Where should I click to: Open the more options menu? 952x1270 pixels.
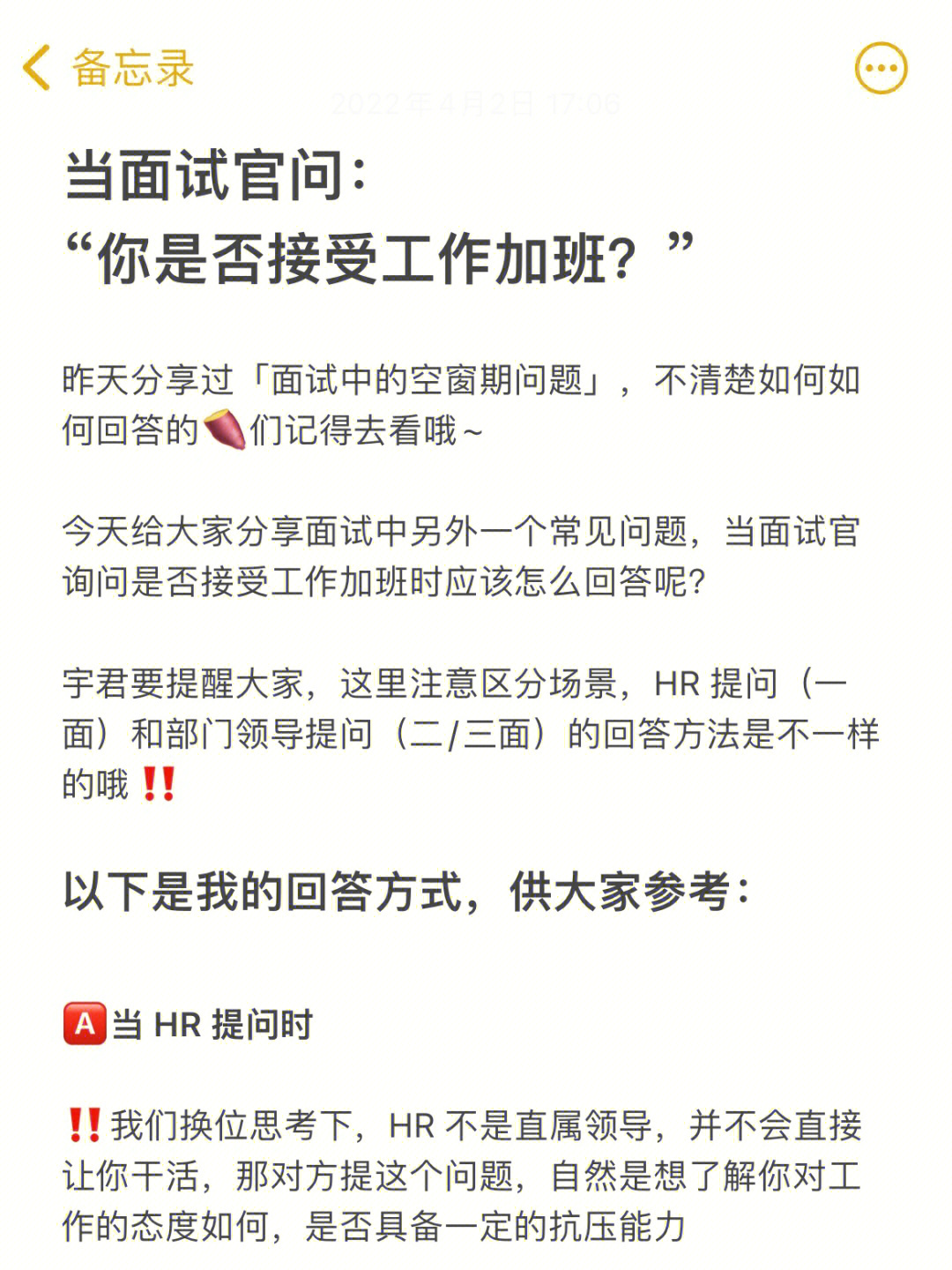pyautogui.click(x=881, y=68)
